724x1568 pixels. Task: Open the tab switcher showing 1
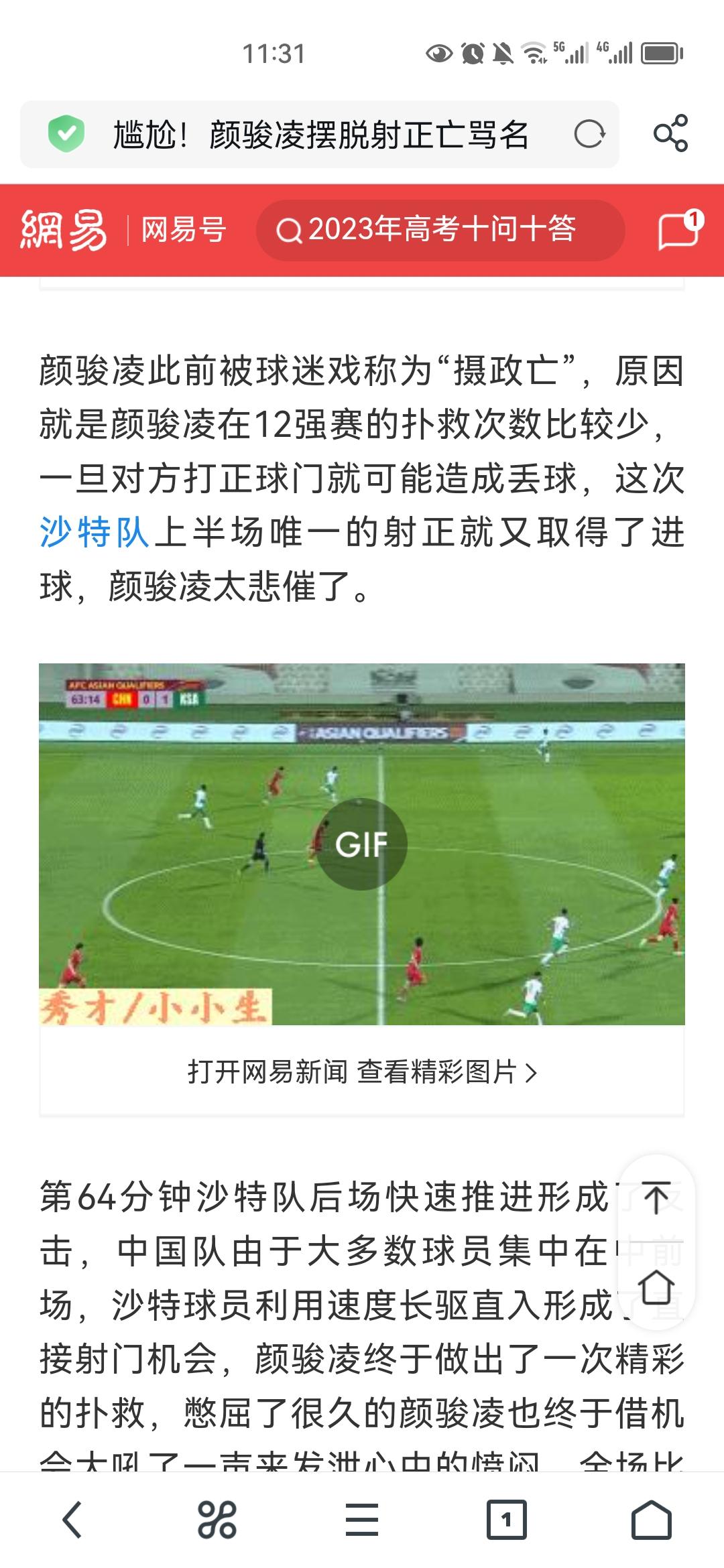[506, 1519]
